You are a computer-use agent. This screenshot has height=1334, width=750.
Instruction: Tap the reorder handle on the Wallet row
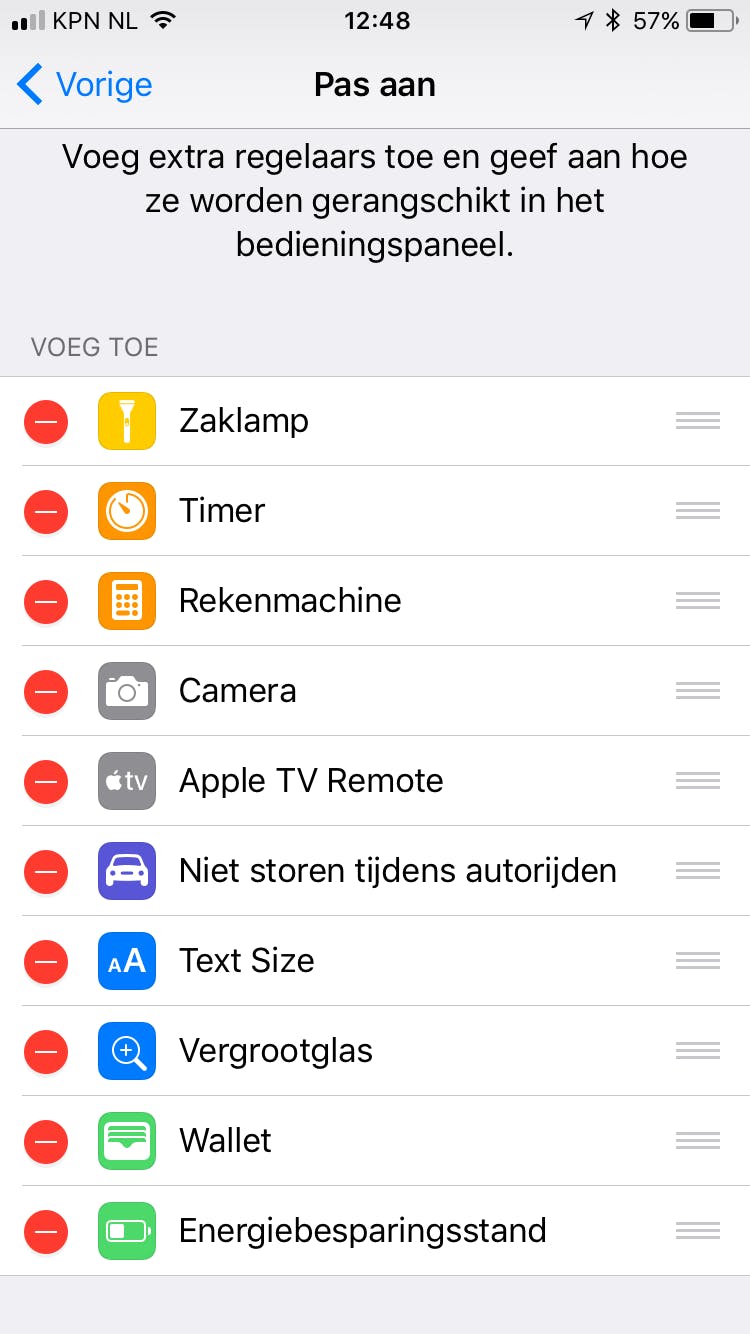point(697,1141)
